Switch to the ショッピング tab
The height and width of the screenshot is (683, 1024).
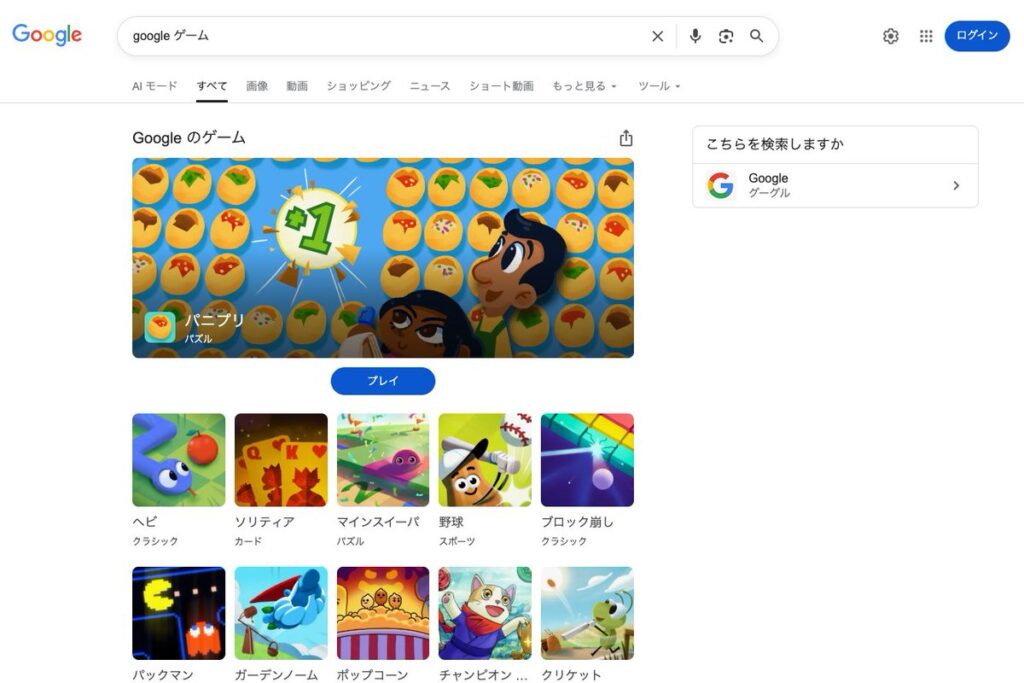358,86
